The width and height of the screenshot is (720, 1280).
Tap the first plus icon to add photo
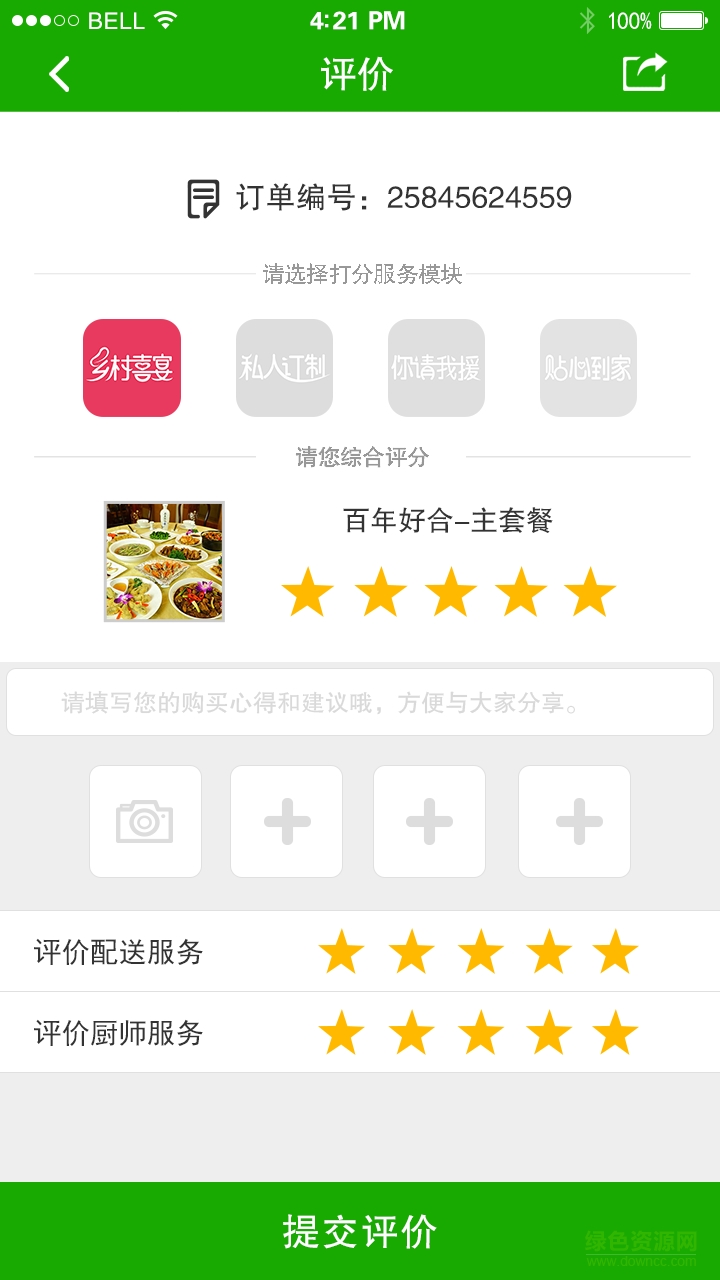287,820
